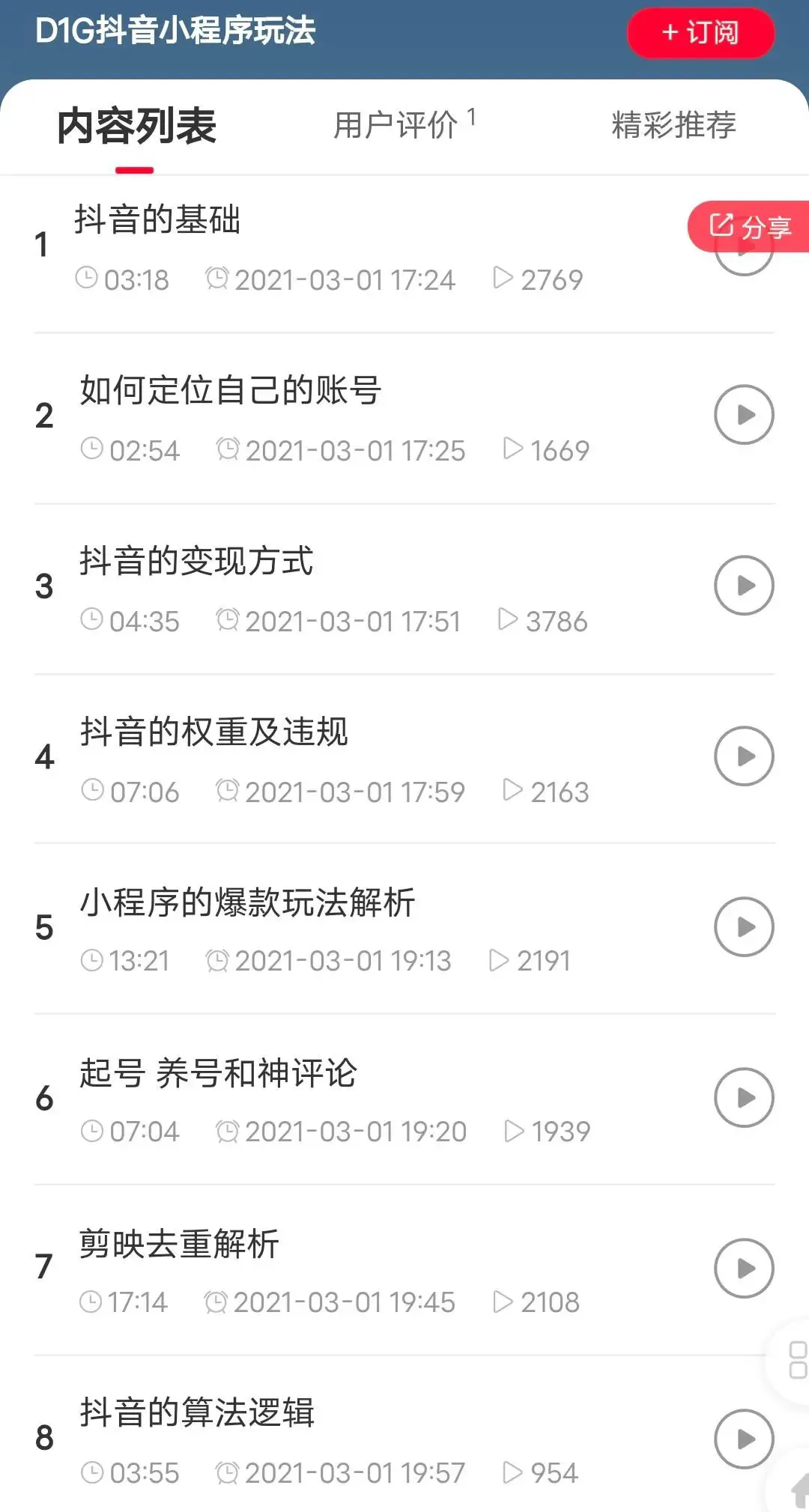Play lesson 起号 养号和神评论
The height and width of the screenshot is (1512, 809).
(744, 1098)
